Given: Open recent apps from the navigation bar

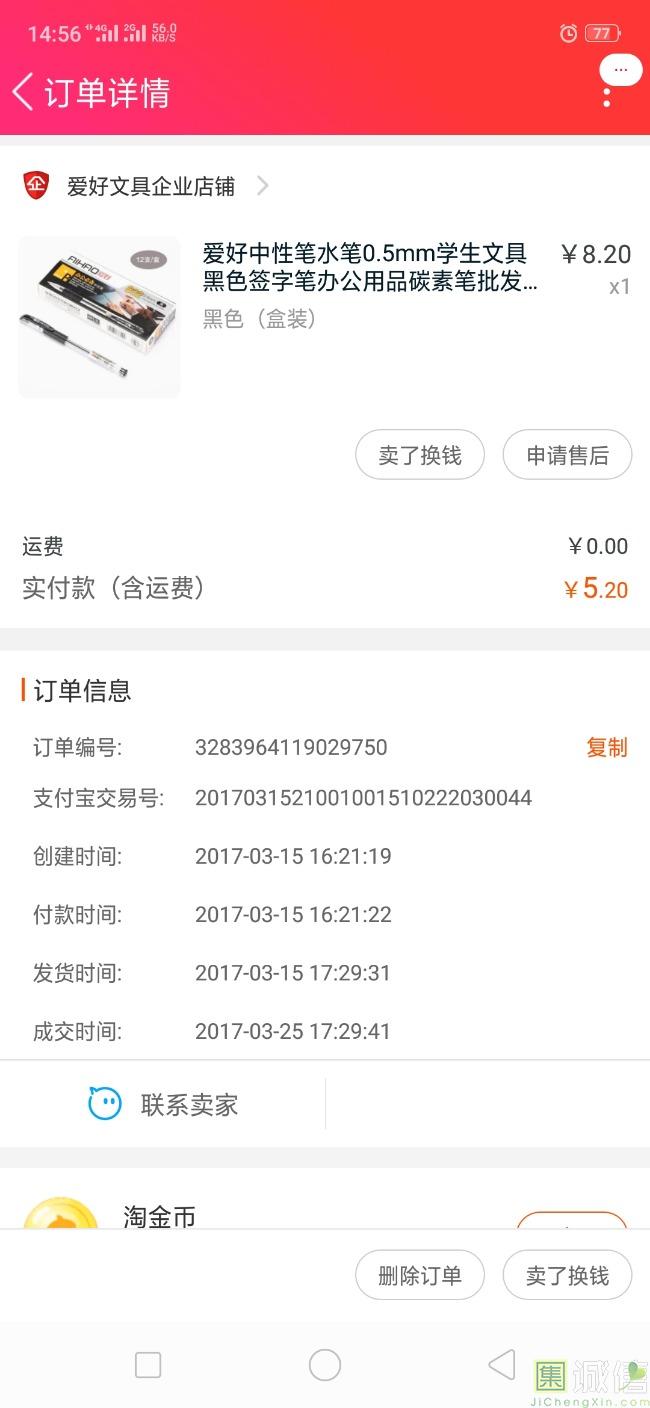Looking at the screenshot, I should click(x=148, y=1365).
